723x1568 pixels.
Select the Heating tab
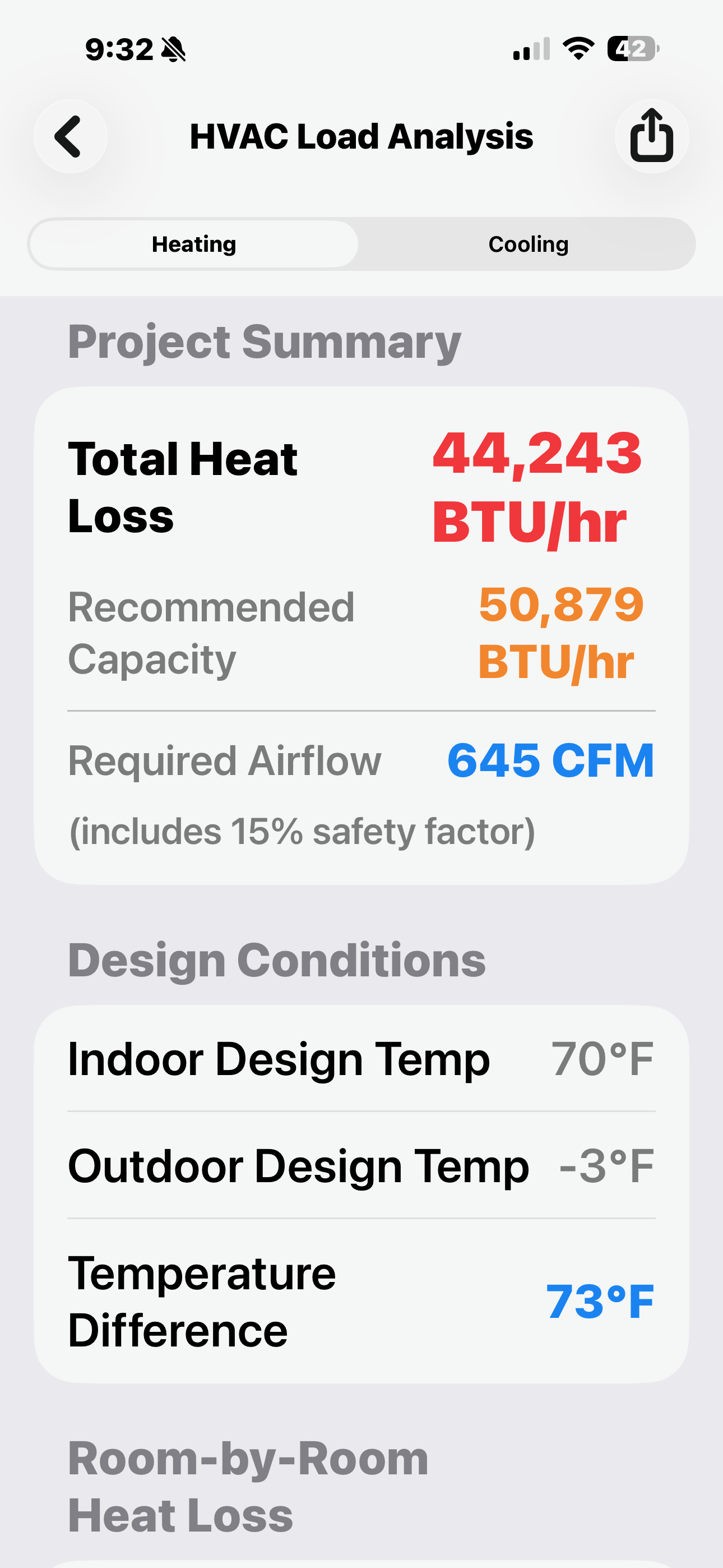pos(194,244)
